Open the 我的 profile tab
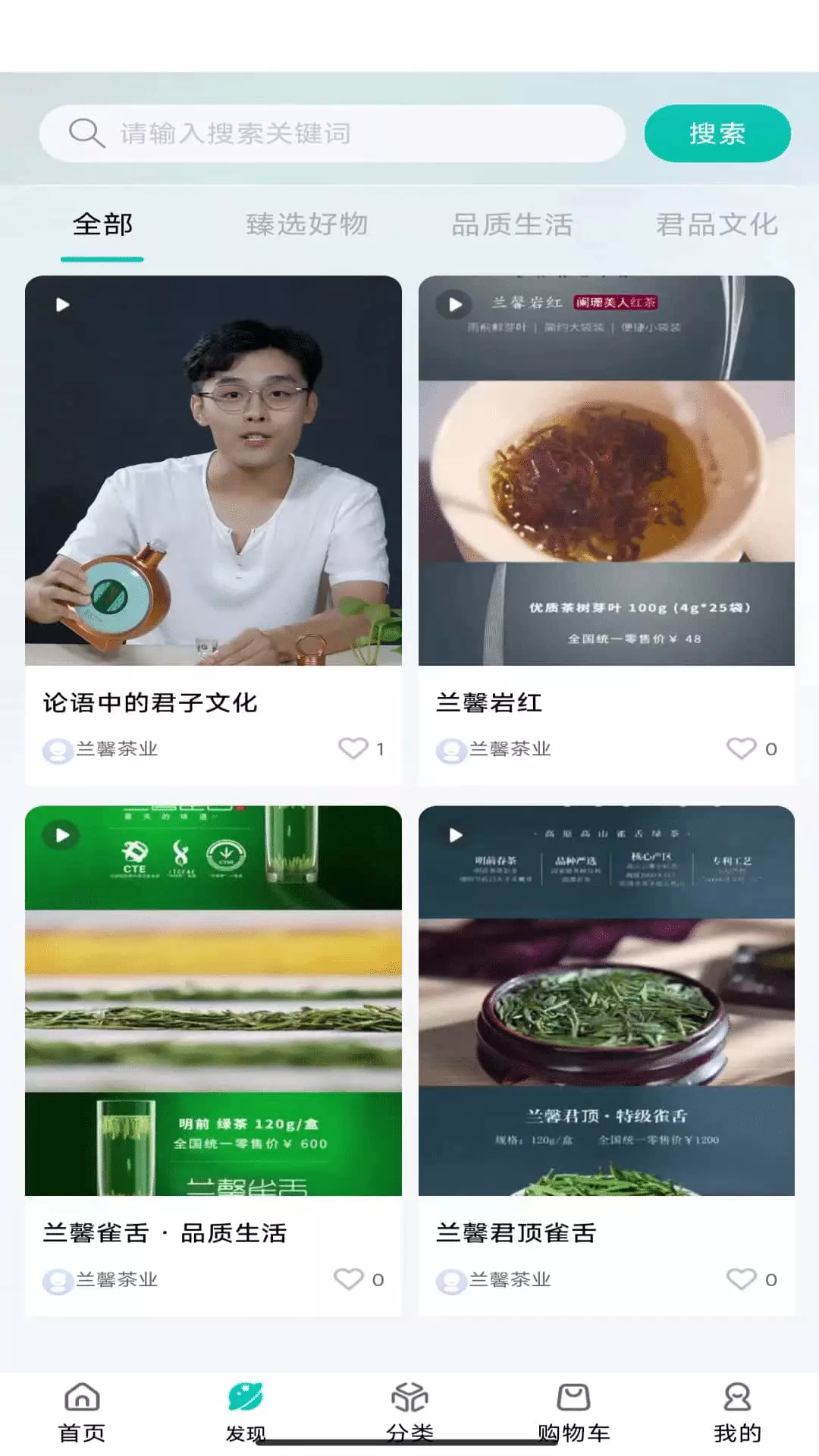Screen dimensions: 819x1456 737,1413
